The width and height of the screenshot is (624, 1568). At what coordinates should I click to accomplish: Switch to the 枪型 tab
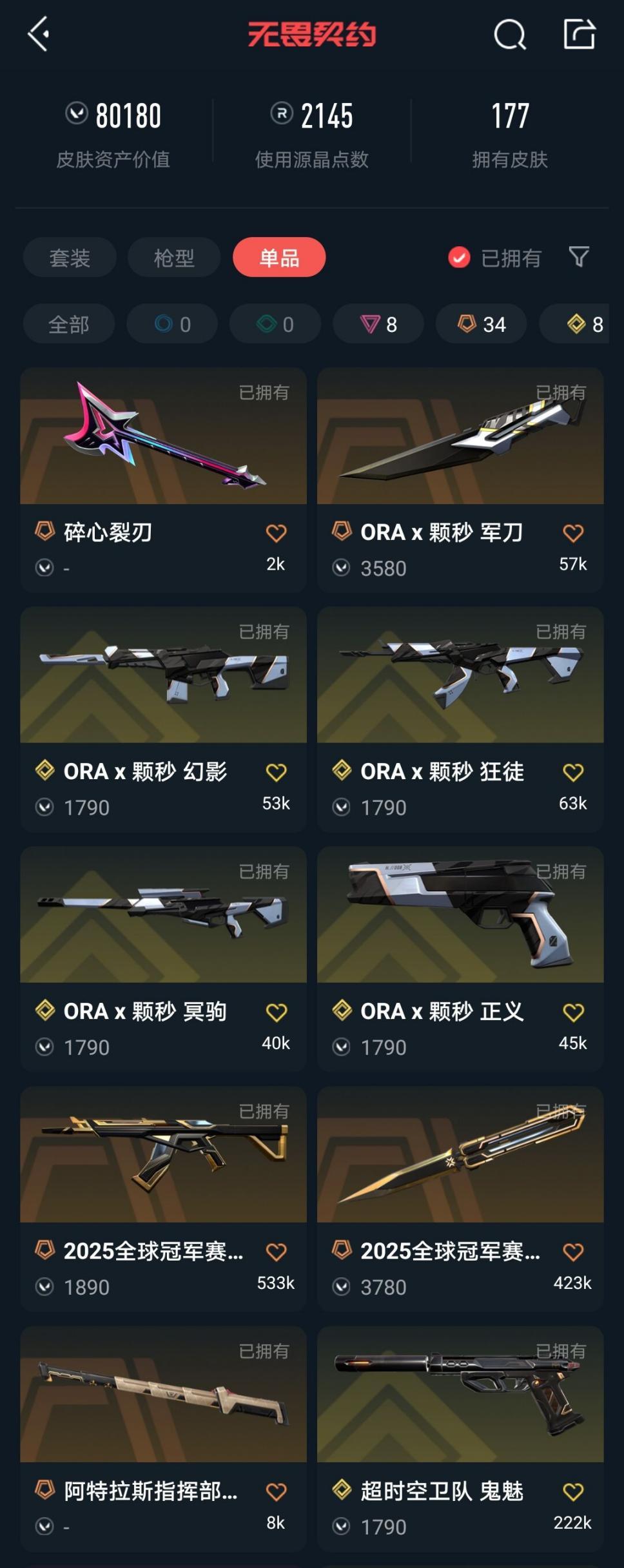click(174, 258)
